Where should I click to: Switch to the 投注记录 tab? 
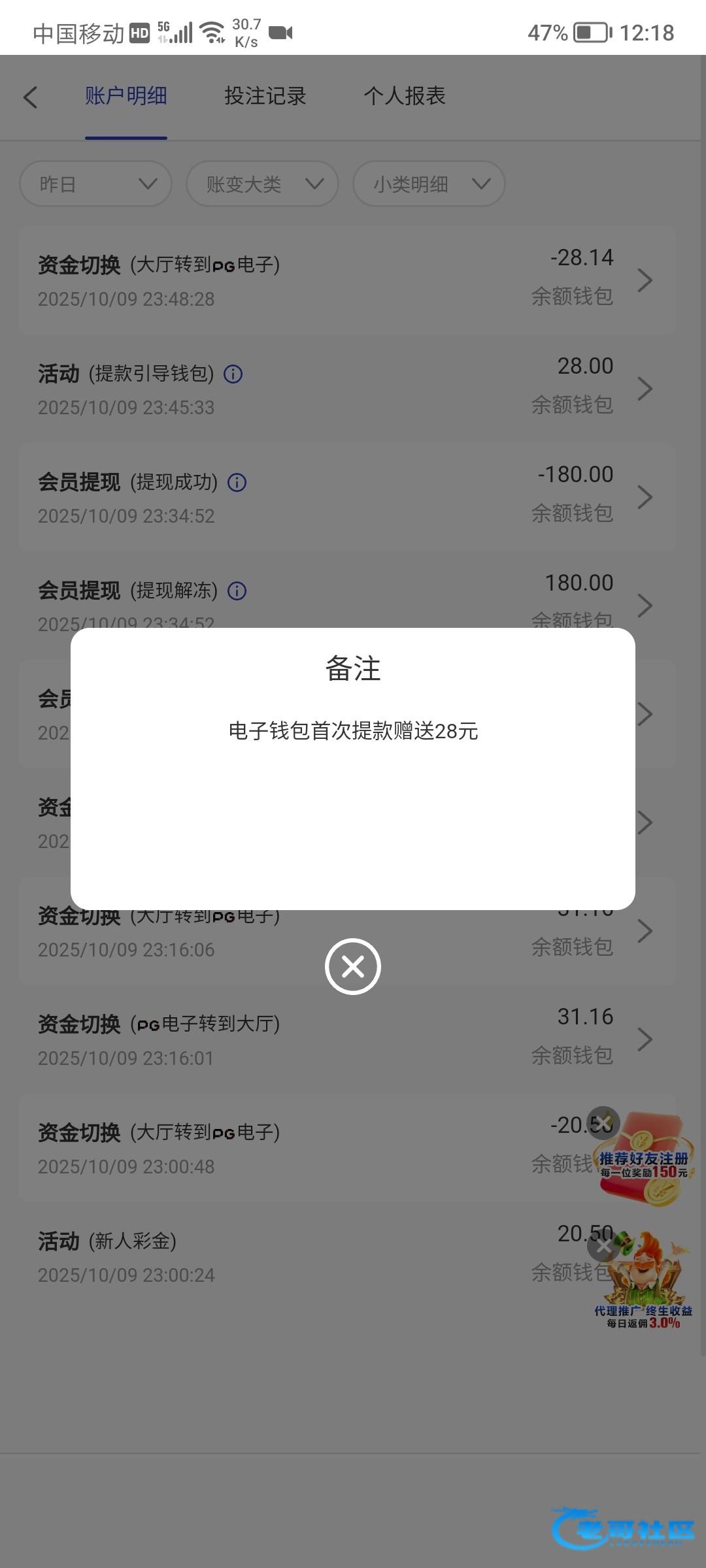(x=265, y=96)
